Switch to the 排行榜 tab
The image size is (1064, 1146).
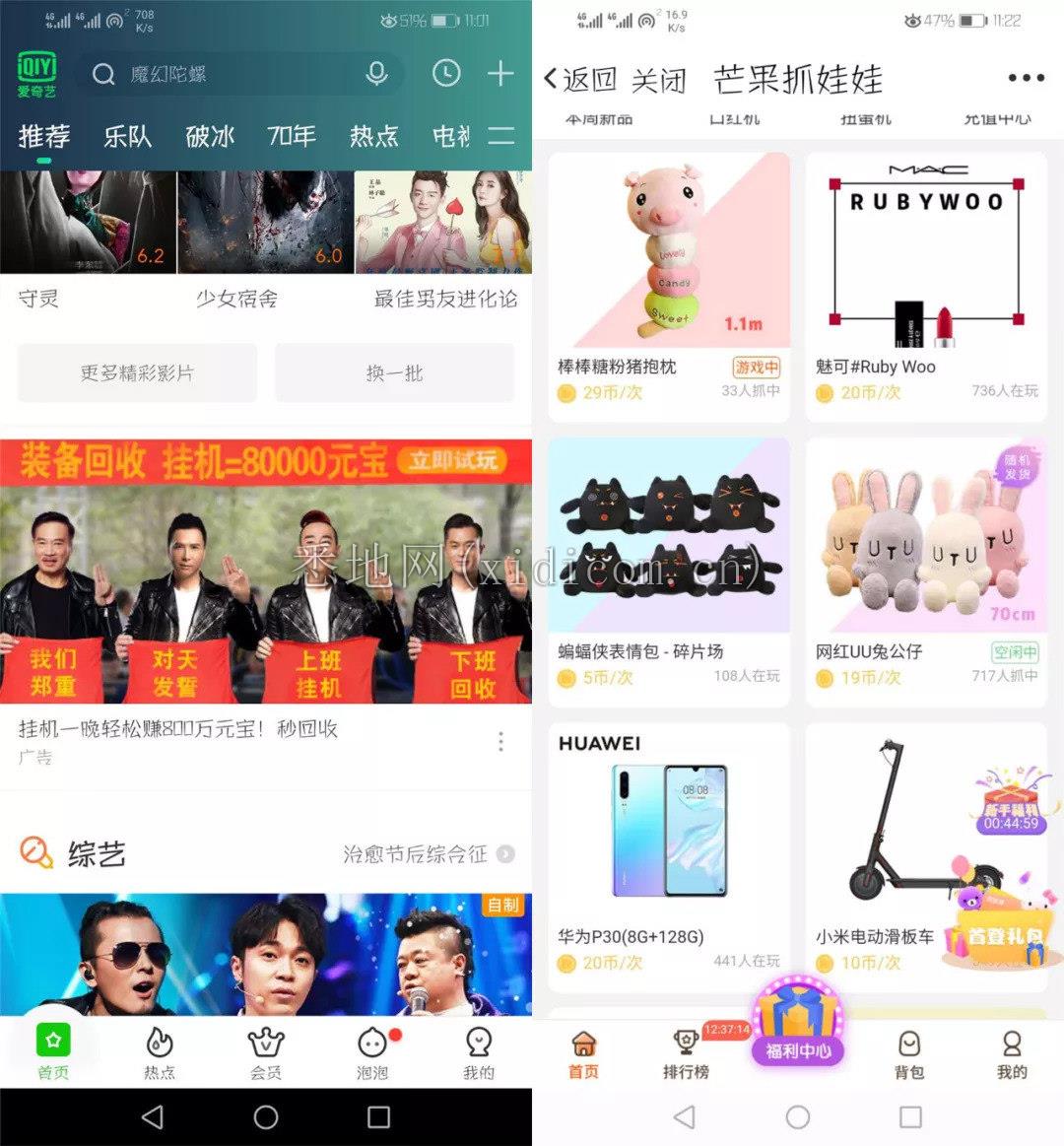(x=686, y=1053)
